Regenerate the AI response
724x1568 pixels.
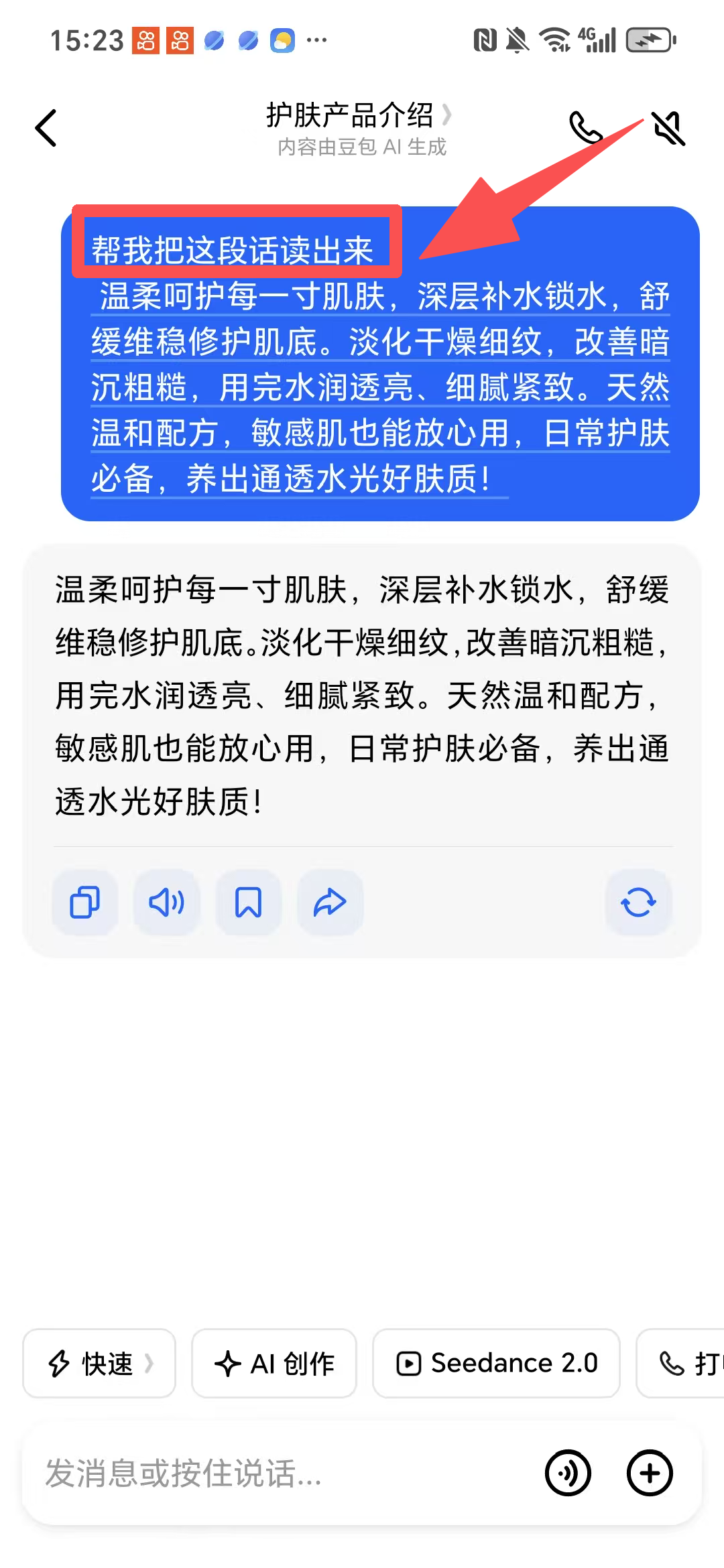pos(638,902)
